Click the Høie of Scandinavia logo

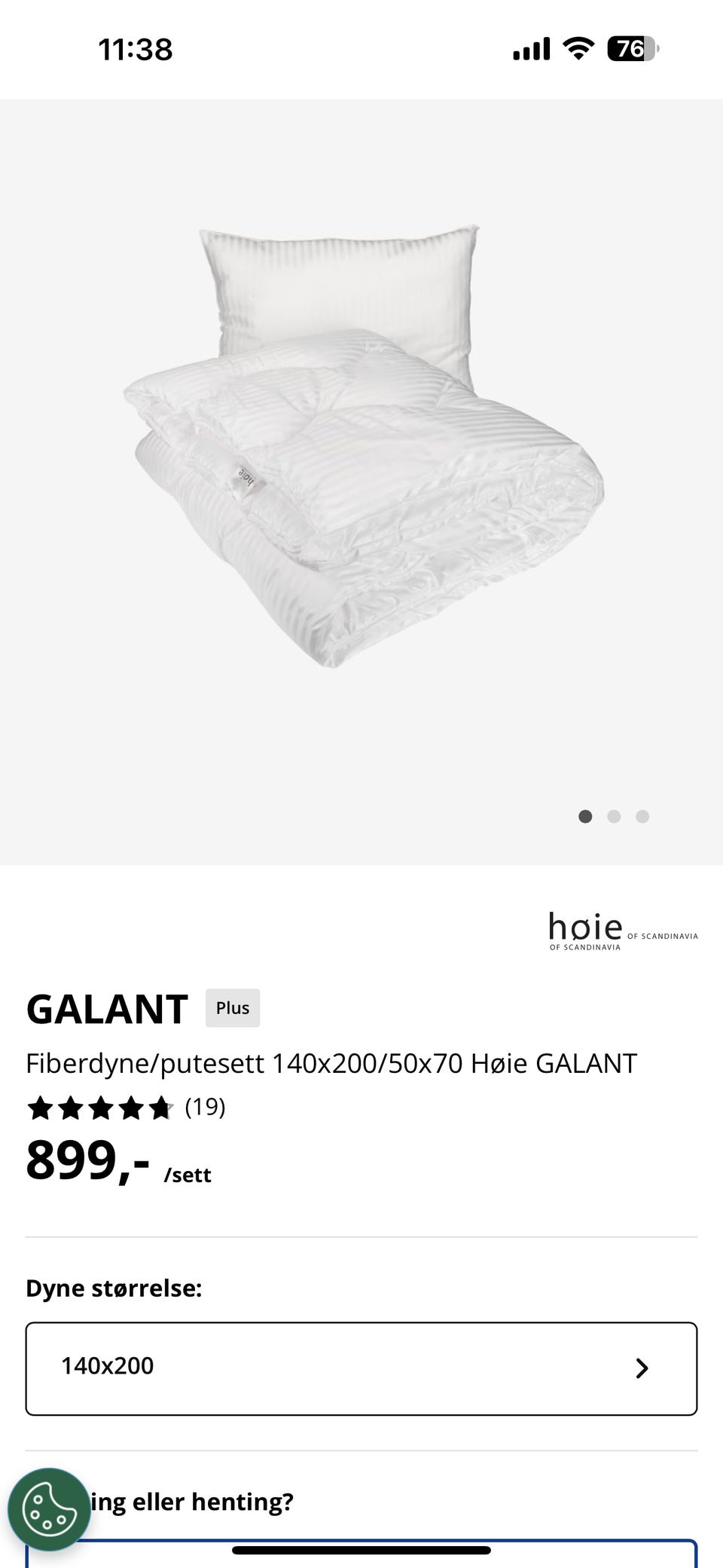pos(621,929)
